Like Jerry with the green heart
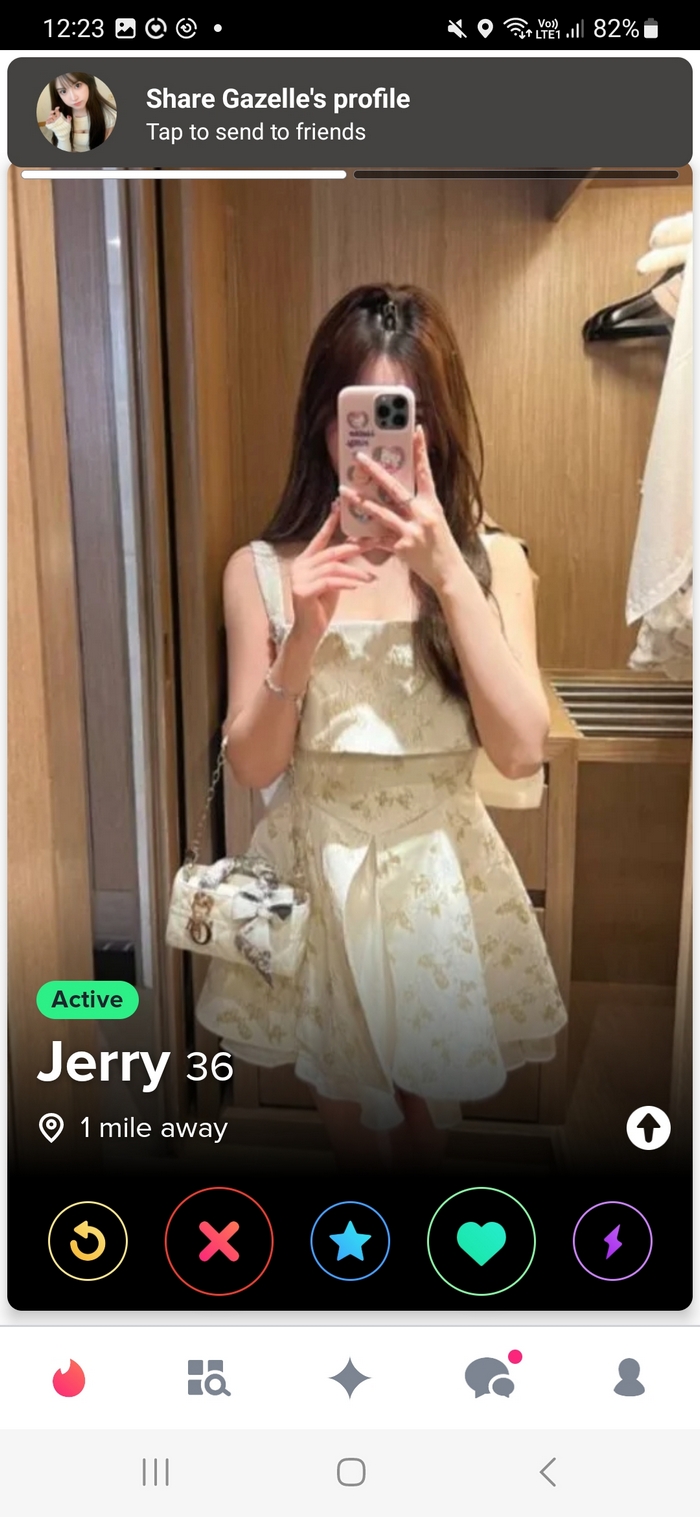The image size is (700, 1517). 481,1241
